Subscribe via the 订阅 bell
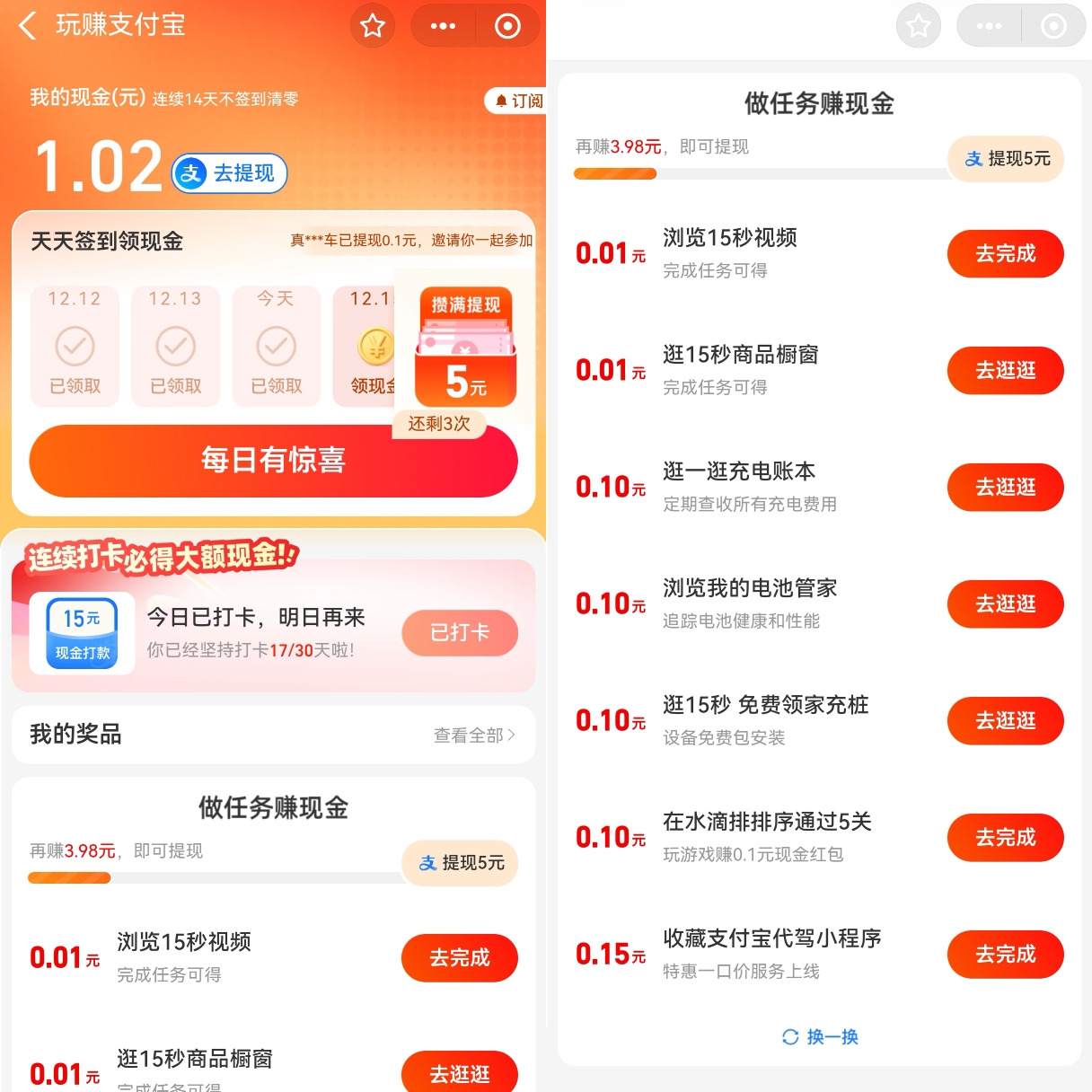Screen dimensions: 1092x1092 point(518,101)
